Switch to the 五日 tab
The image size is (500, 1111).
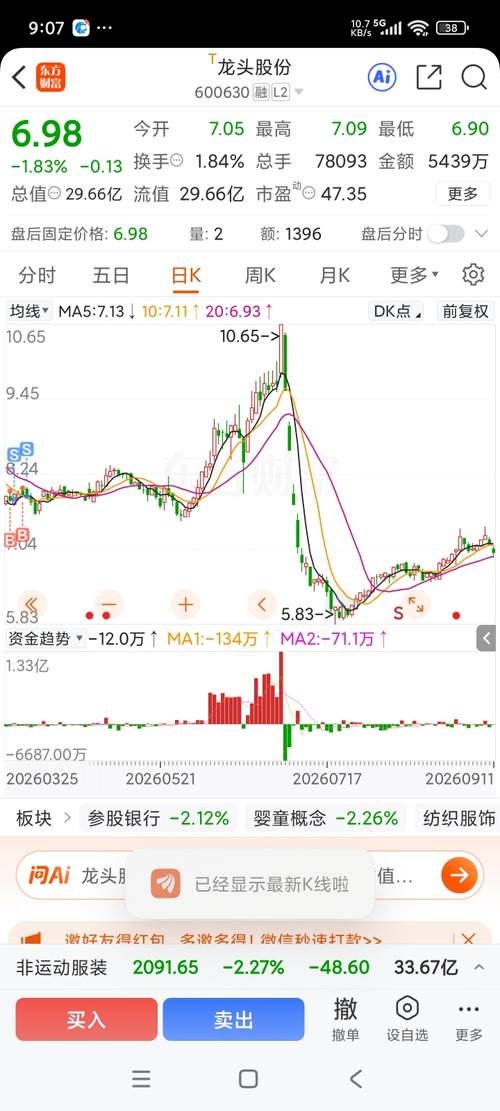click(x=111, y=275)
